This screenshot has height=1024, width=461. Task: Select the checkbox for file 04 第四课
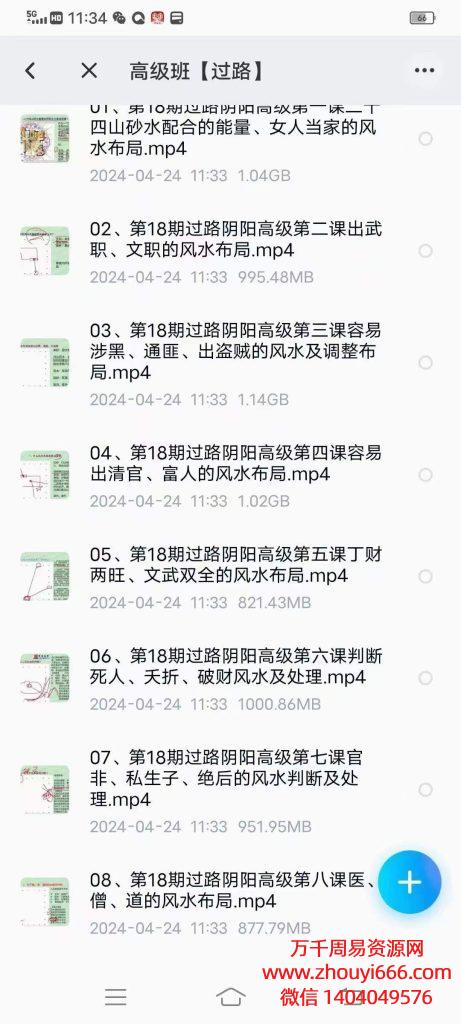426,474
